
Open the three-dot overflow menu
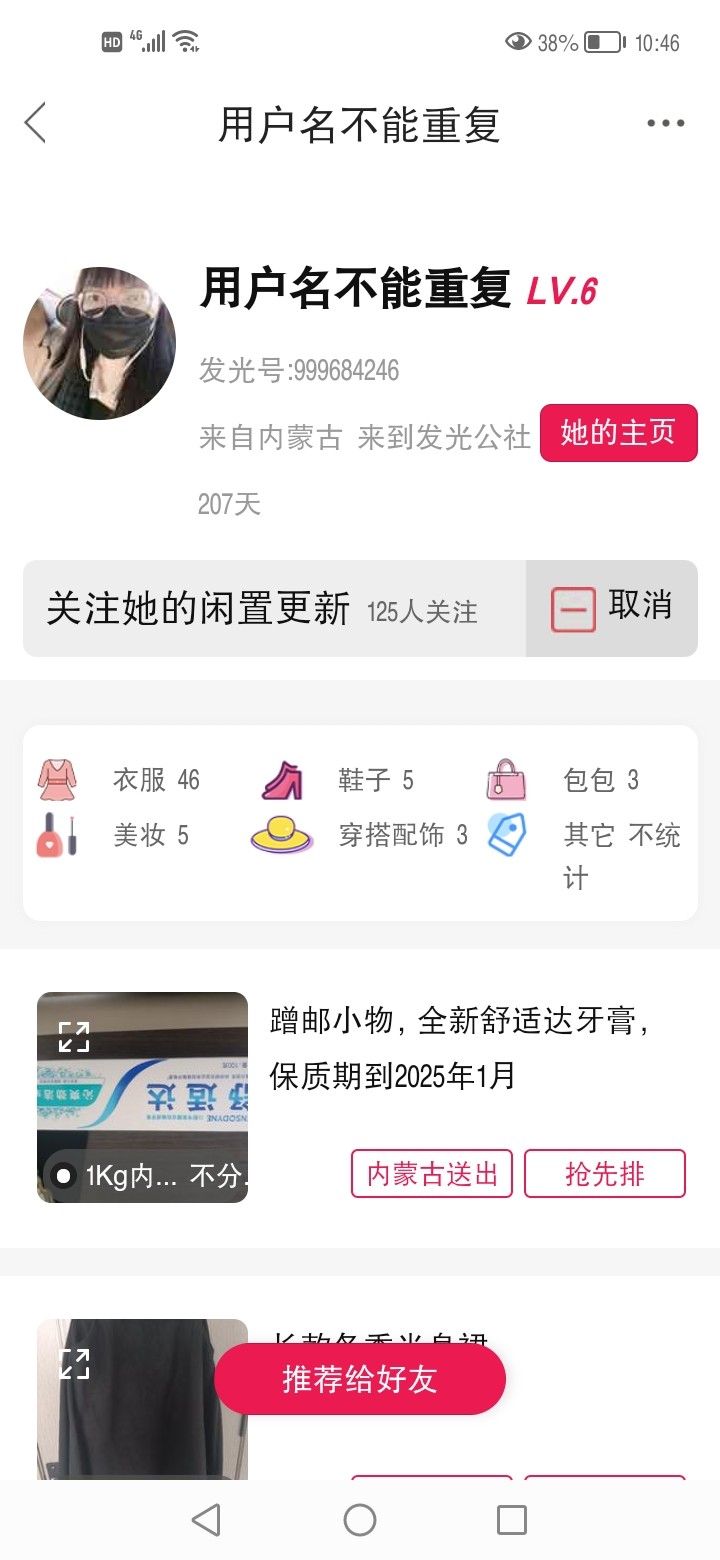[665, 124]
